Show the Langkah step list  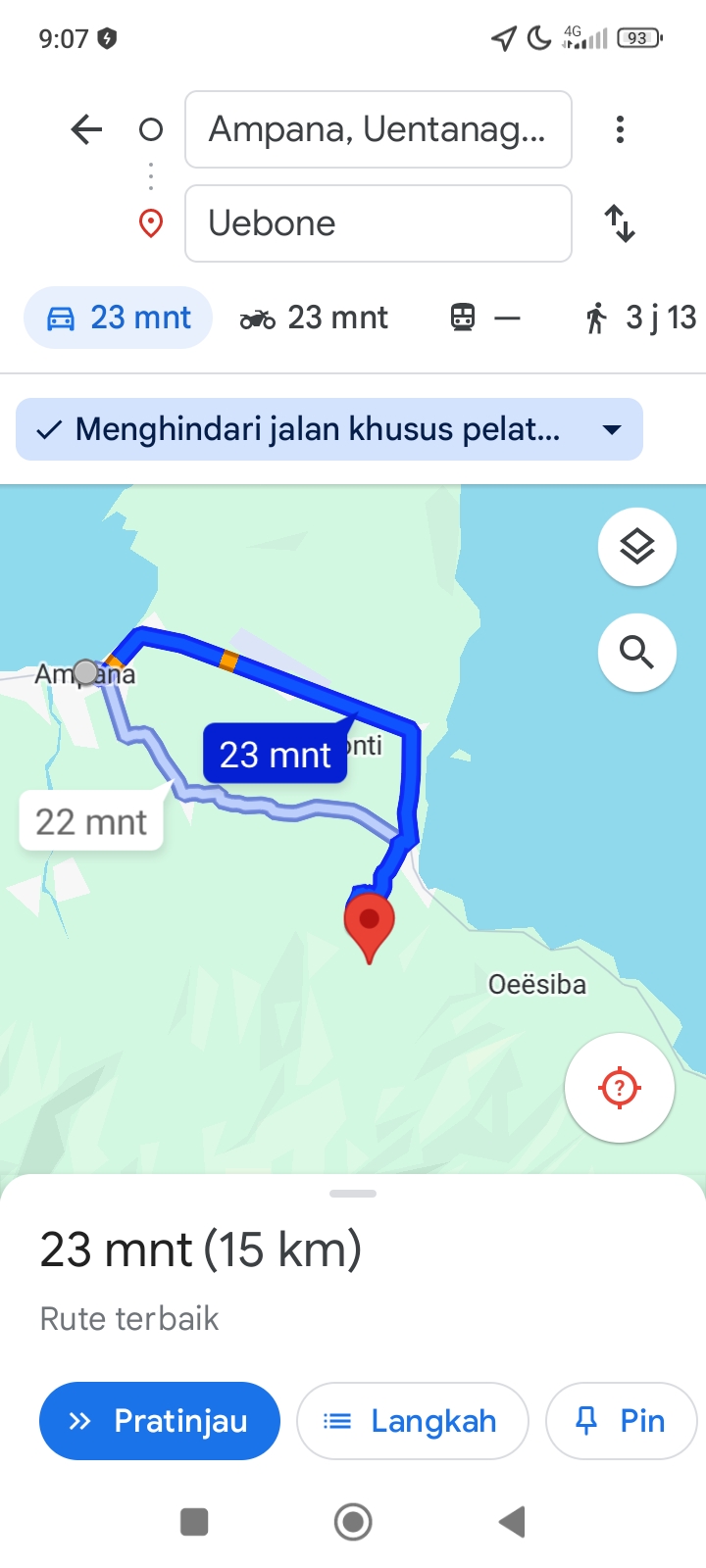[x=413, y=1421]
